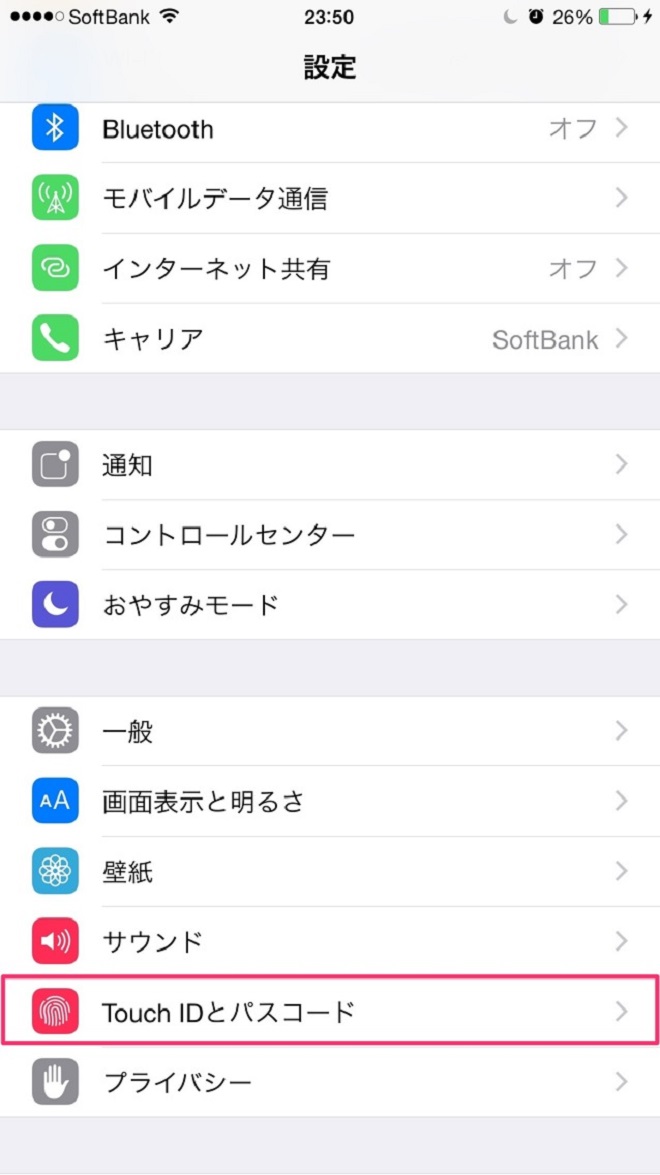Open 一般 settings
Viewport: 660px width, 1175px height.
click(330, 731)
